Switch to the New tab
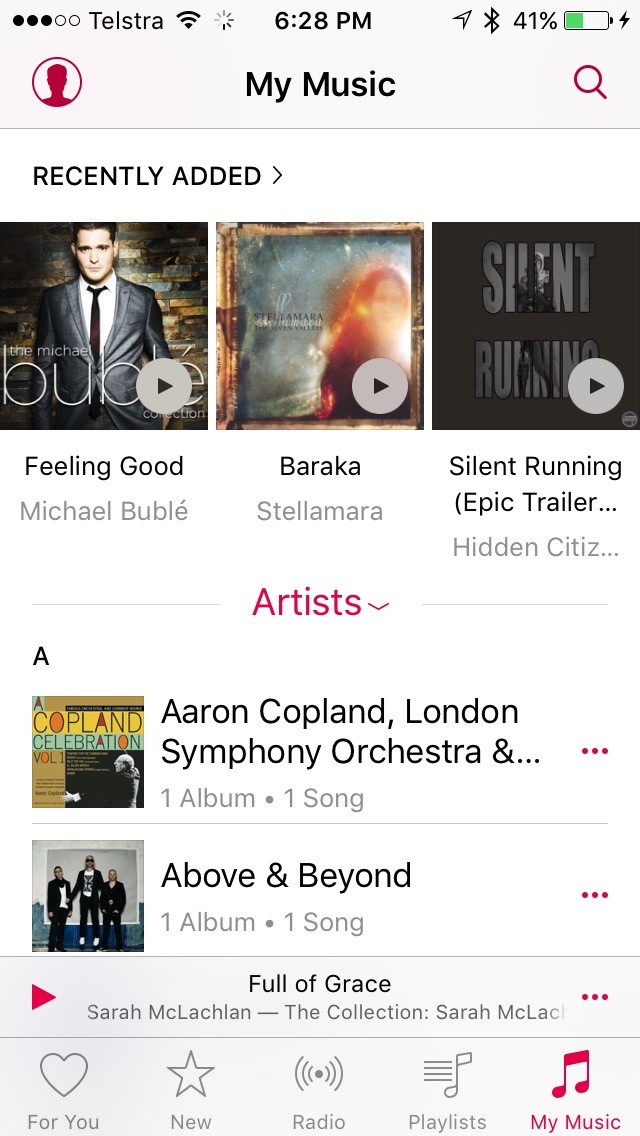Screen dimensions: 640x1136 pyautogui.click(x=191, y=1090)
